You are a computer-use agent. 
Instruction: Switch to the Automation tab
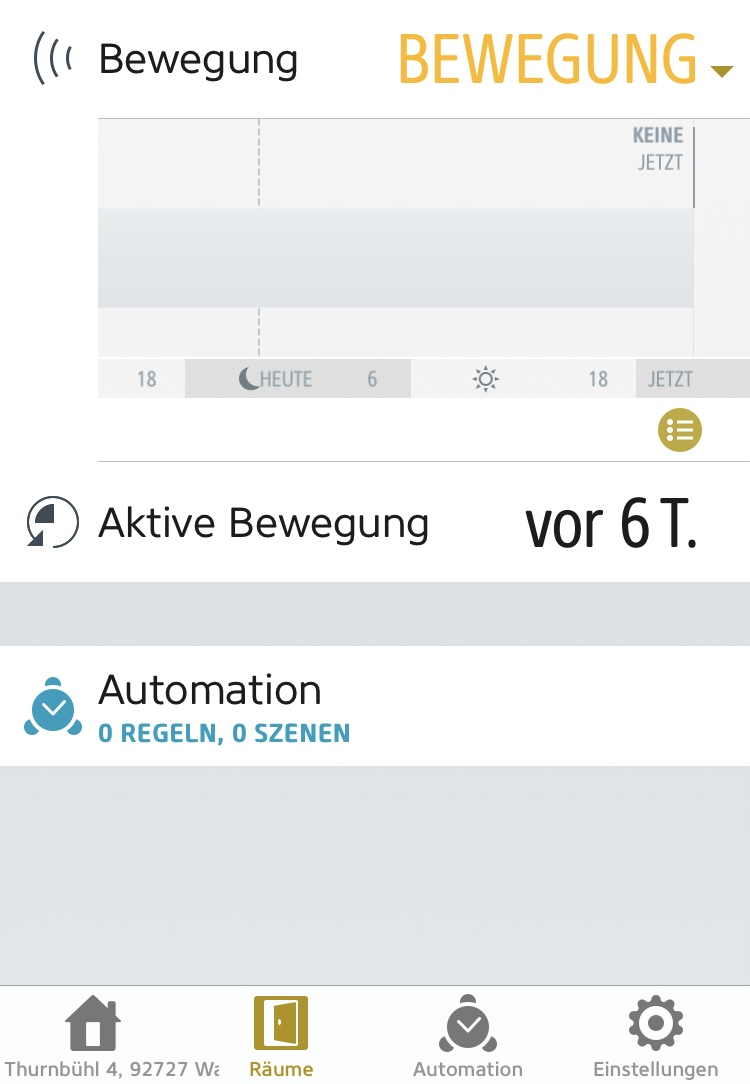click(x=468, y=1036)
